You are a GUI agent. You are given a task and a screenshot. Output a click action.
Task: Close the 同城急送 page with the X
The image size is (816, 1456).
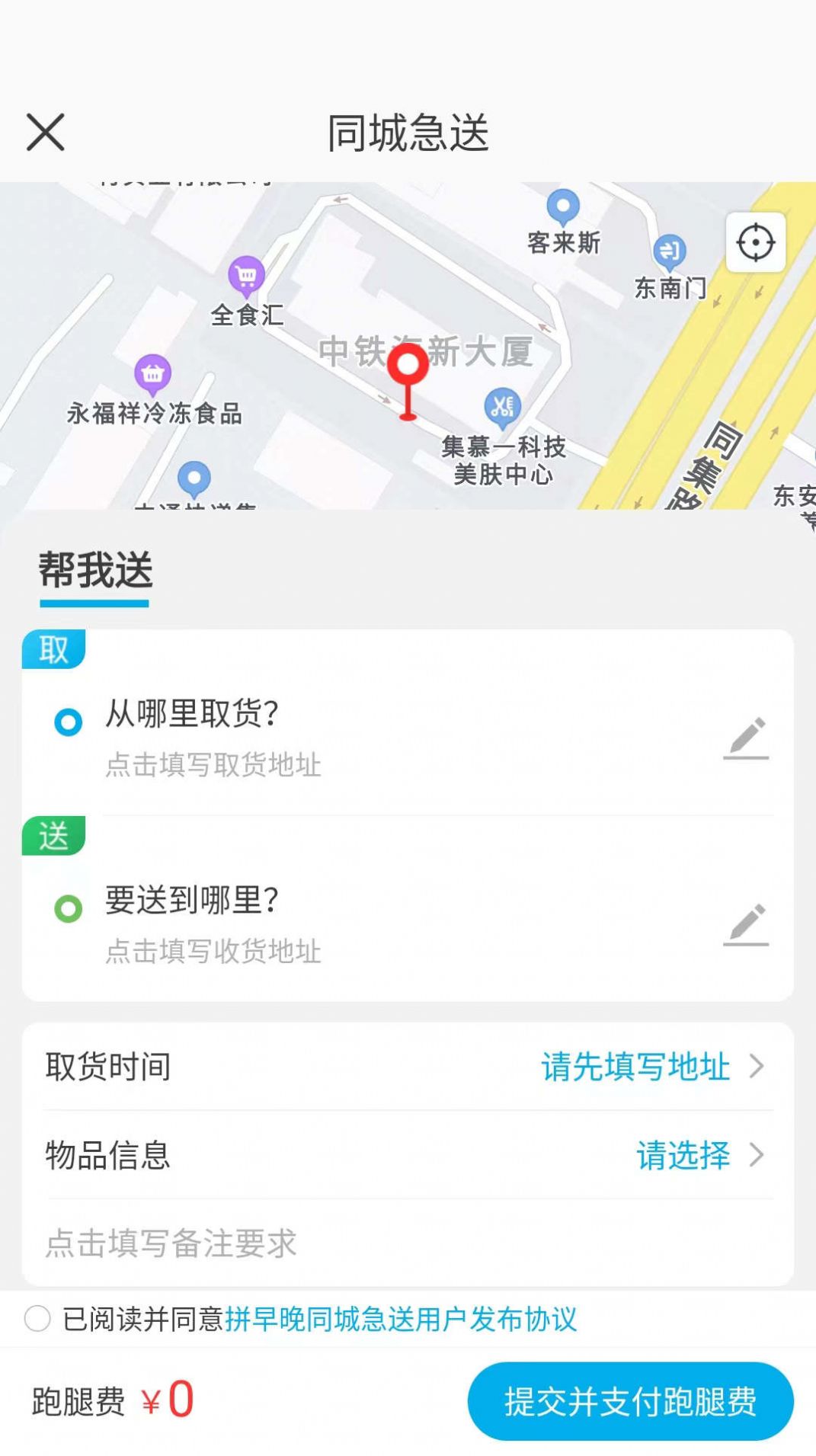[46, 131]
